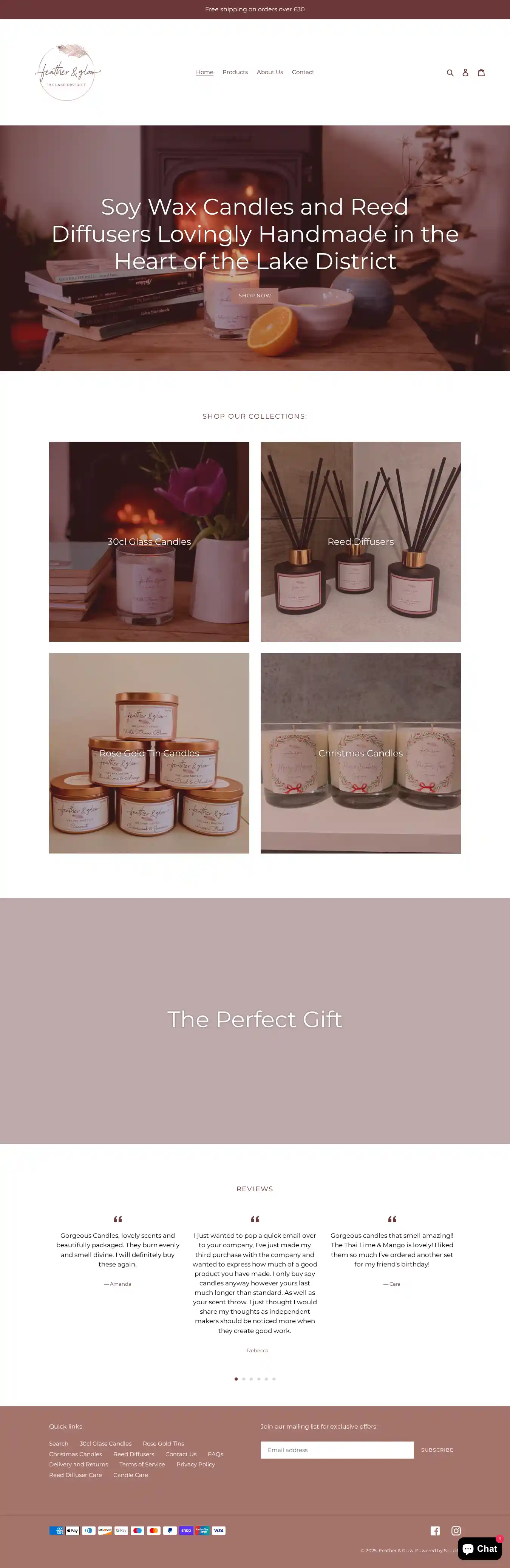Open the Chat widget
This screenshot has height=1568, width=510.
coord(479,1548)
